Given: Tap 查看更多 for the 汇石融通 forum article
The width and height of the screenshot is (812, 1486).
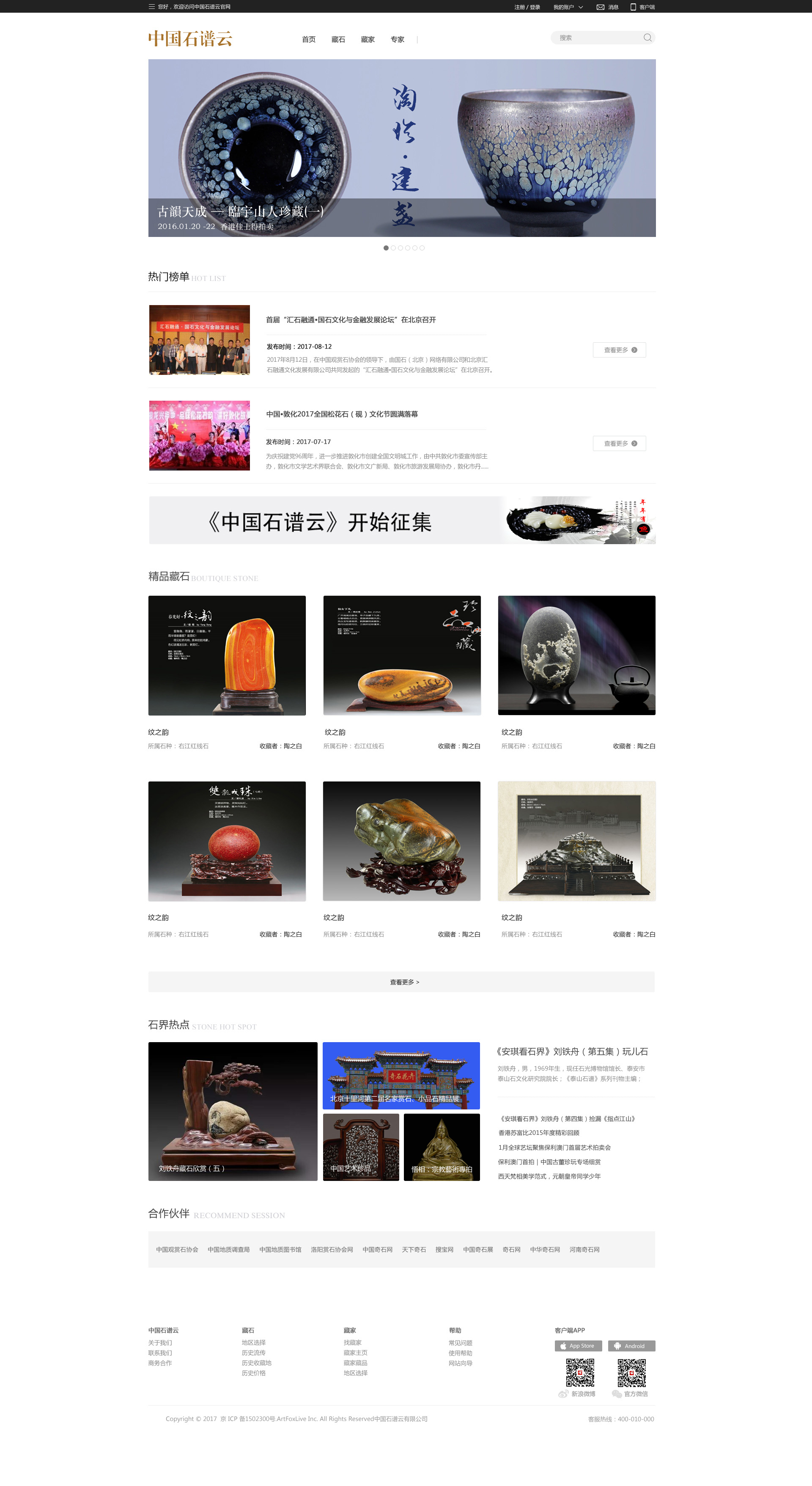Looking at the screenshot, I should 620,350.
